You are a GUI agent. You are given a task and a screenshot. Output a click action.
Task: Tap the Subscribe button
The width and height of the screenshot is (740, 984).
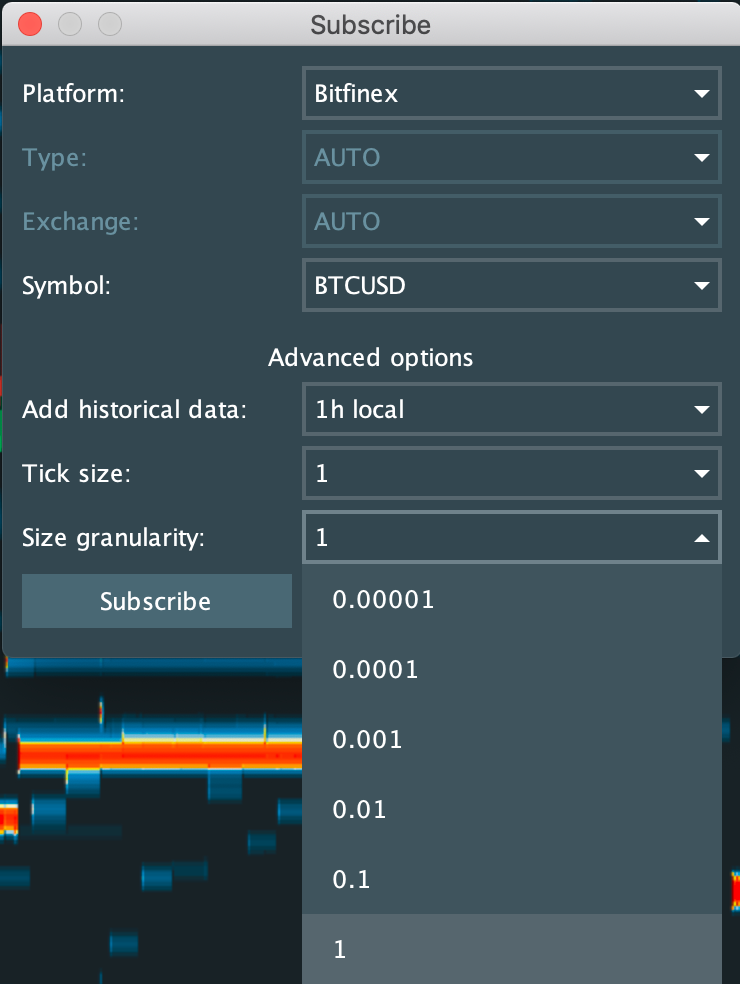155,601
